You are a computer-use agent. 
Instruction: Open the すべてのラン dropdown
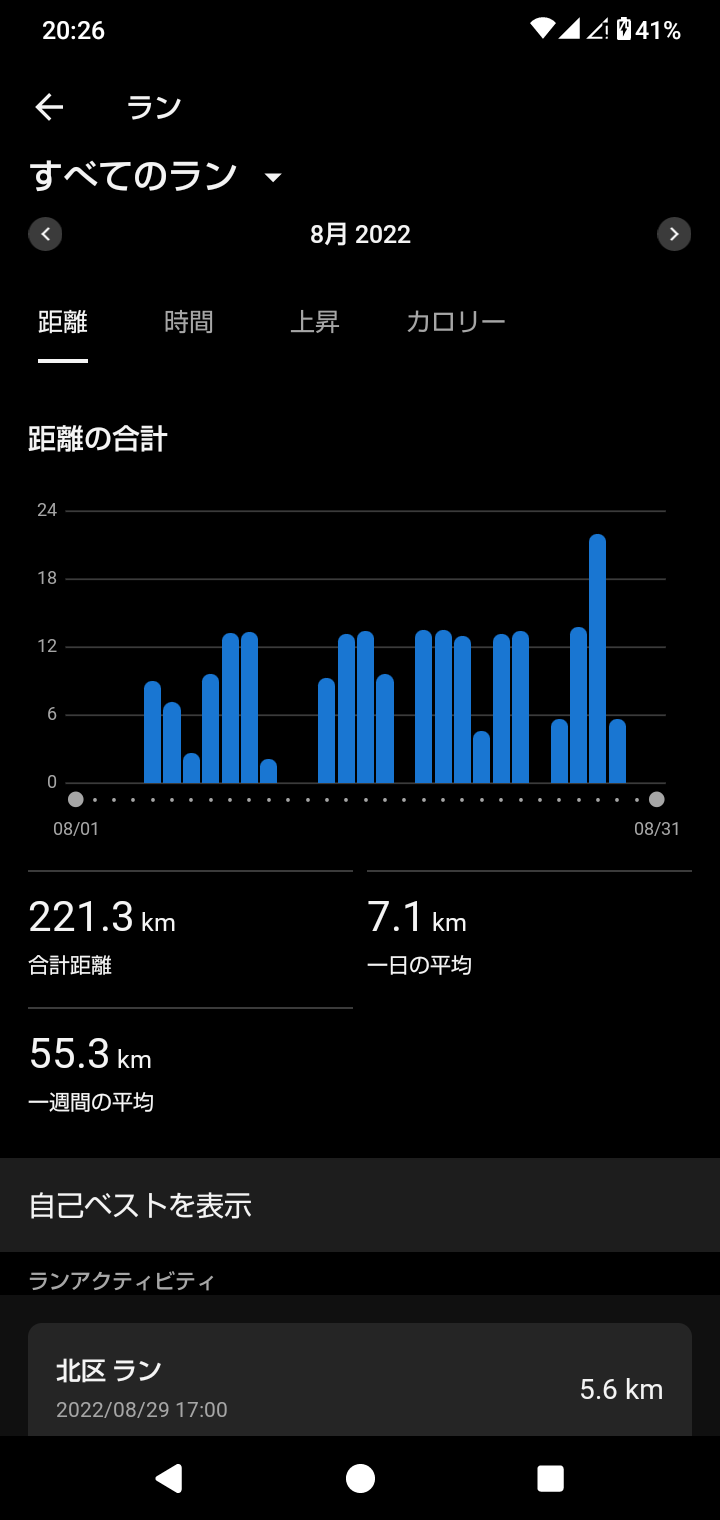point(157,177)
